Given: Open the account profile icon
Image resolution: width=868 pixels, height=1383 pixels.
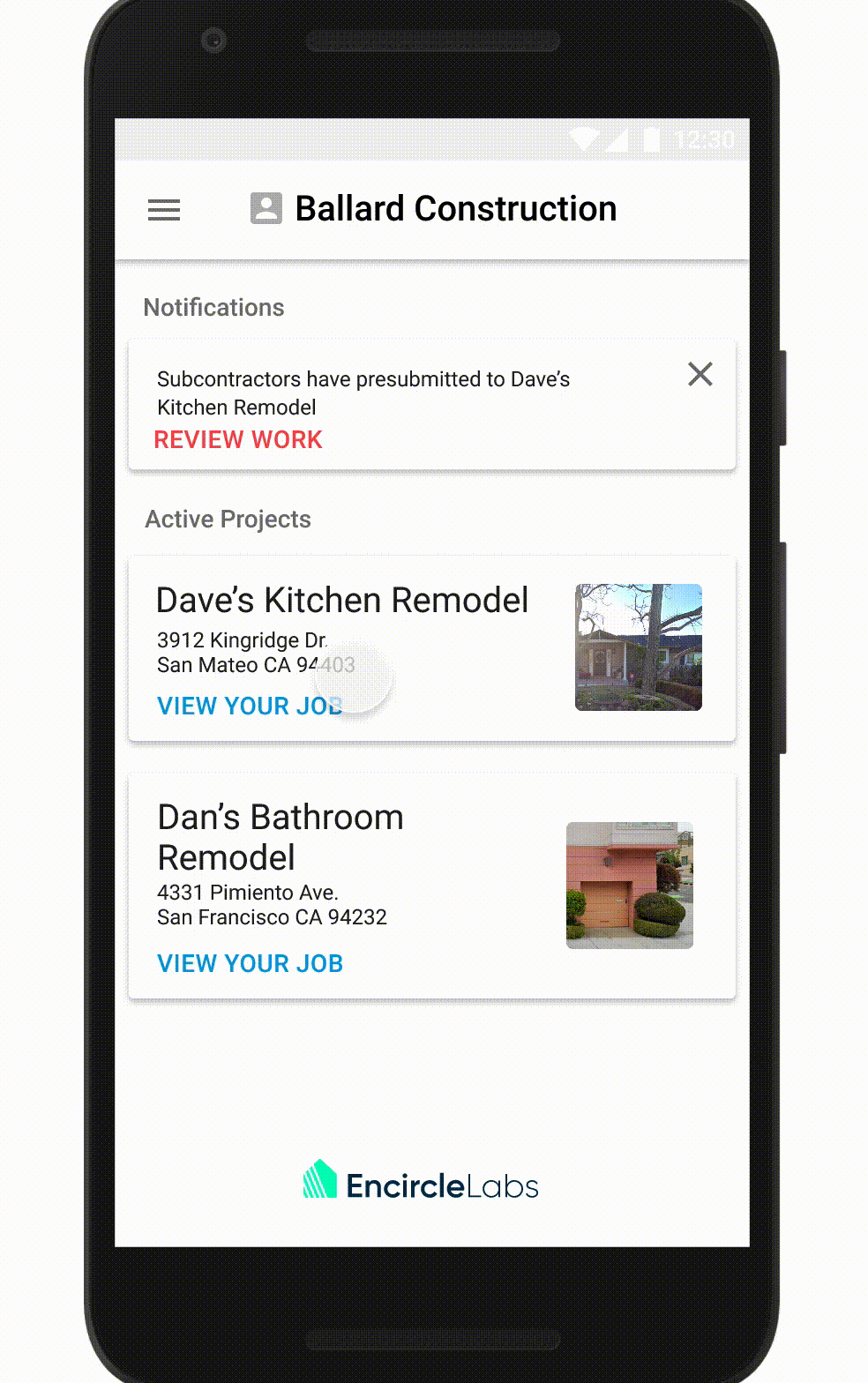Looking at the screenshot, I should (x=266, y=208).
